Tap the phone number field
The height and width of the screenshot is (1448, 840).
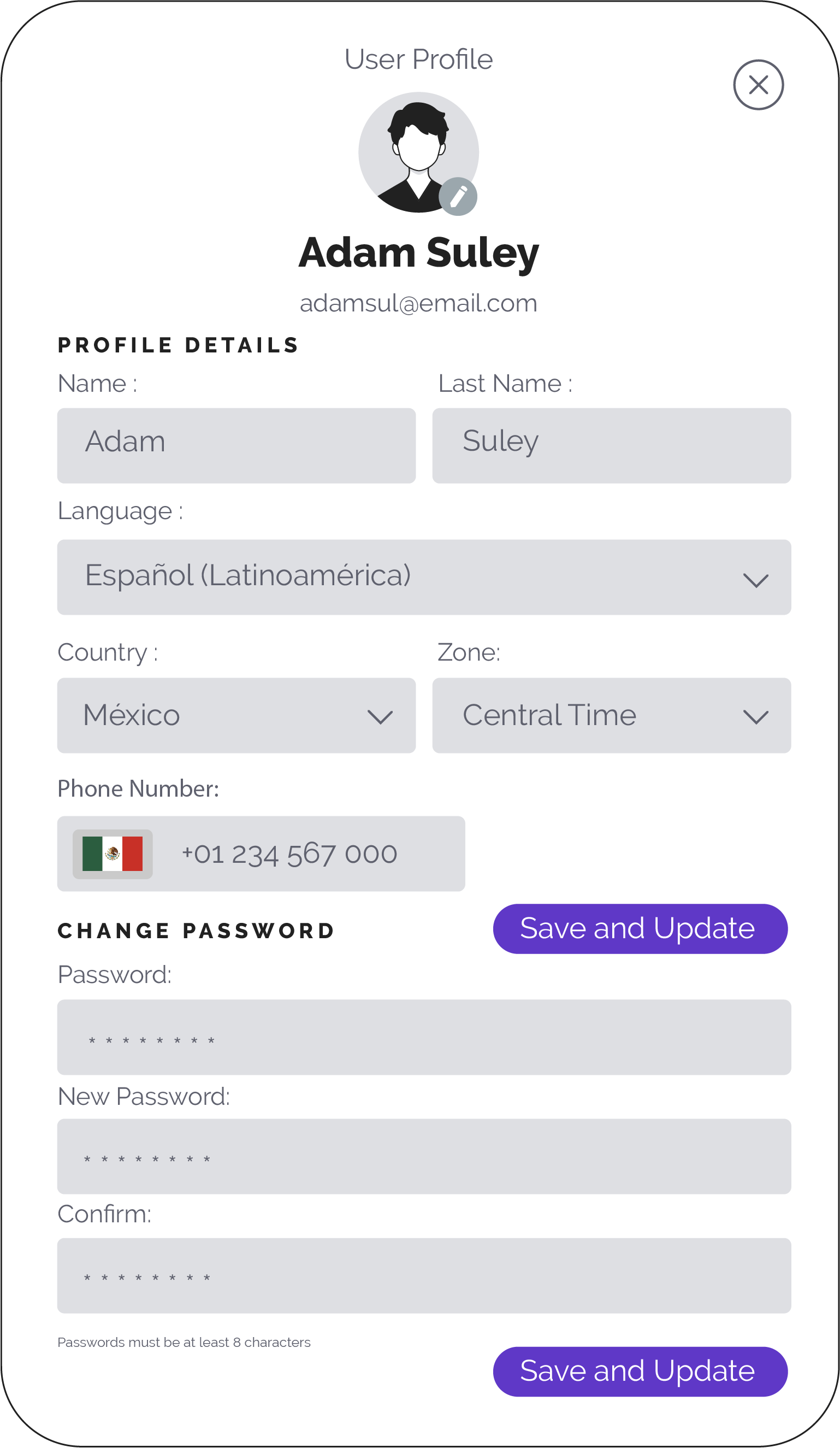coord(310,855)
